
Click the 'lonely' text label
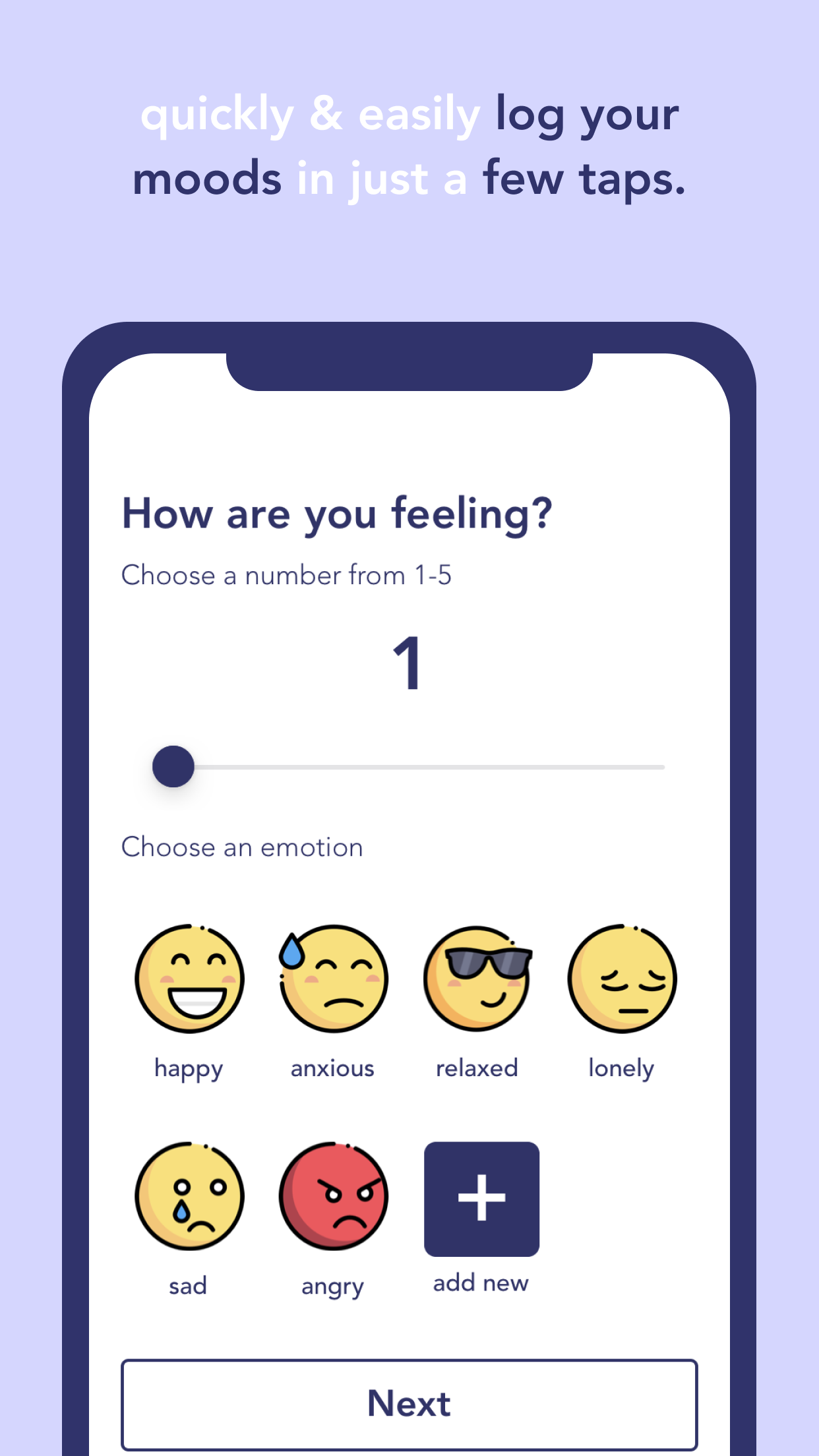click(620, 1068)
